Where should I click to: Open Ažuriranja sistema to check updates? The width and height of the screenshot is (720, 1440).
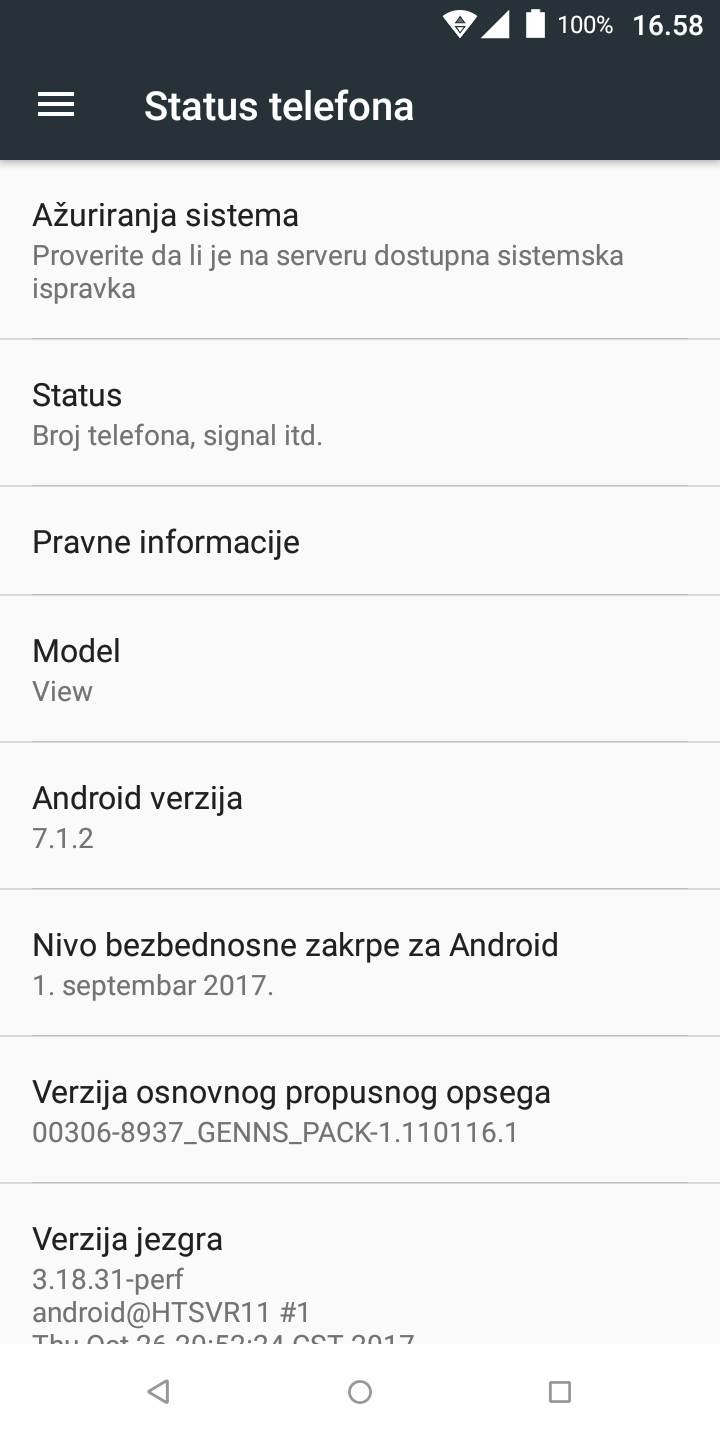pyautogui.click(x=360, y=251)
